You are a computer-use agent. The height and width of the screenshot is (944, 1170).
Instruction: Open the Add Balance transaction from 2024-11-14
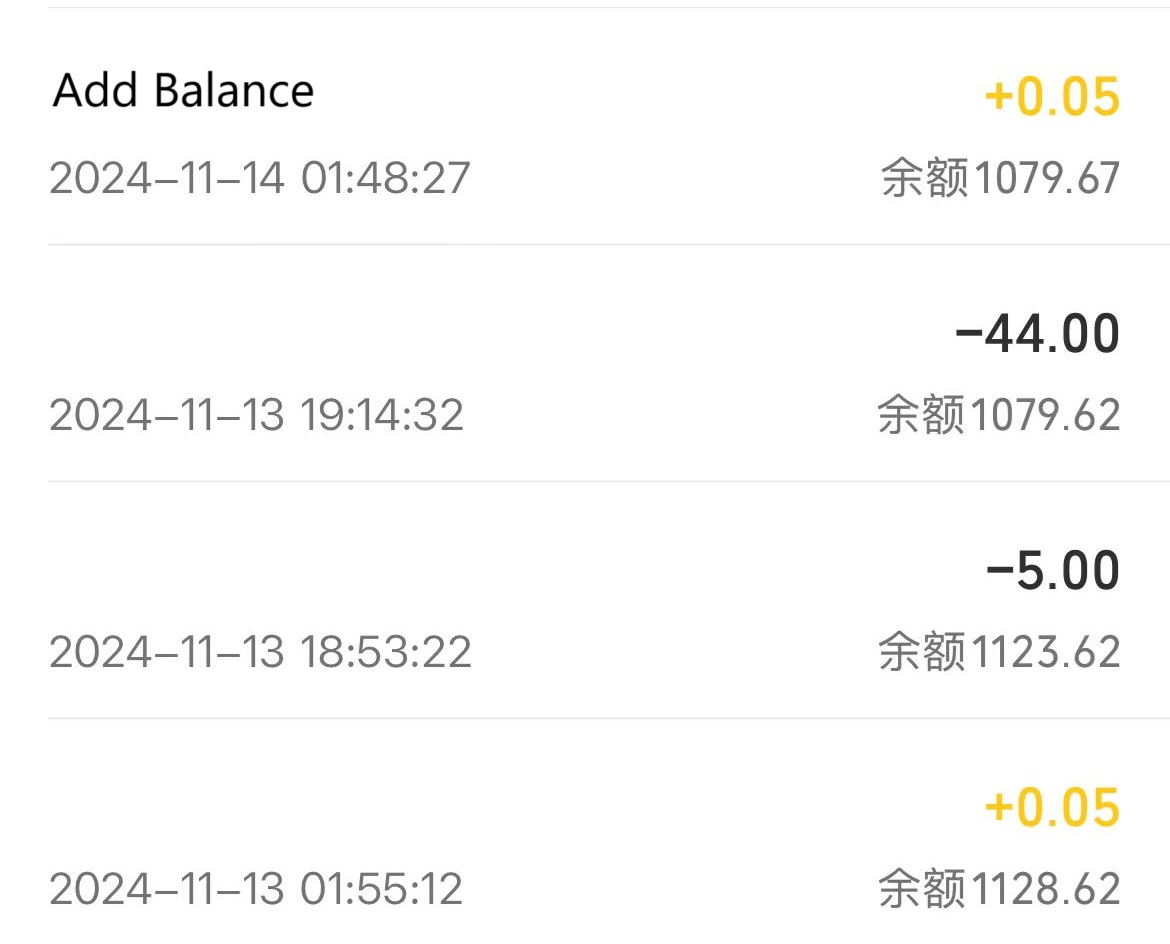(585, 130)
